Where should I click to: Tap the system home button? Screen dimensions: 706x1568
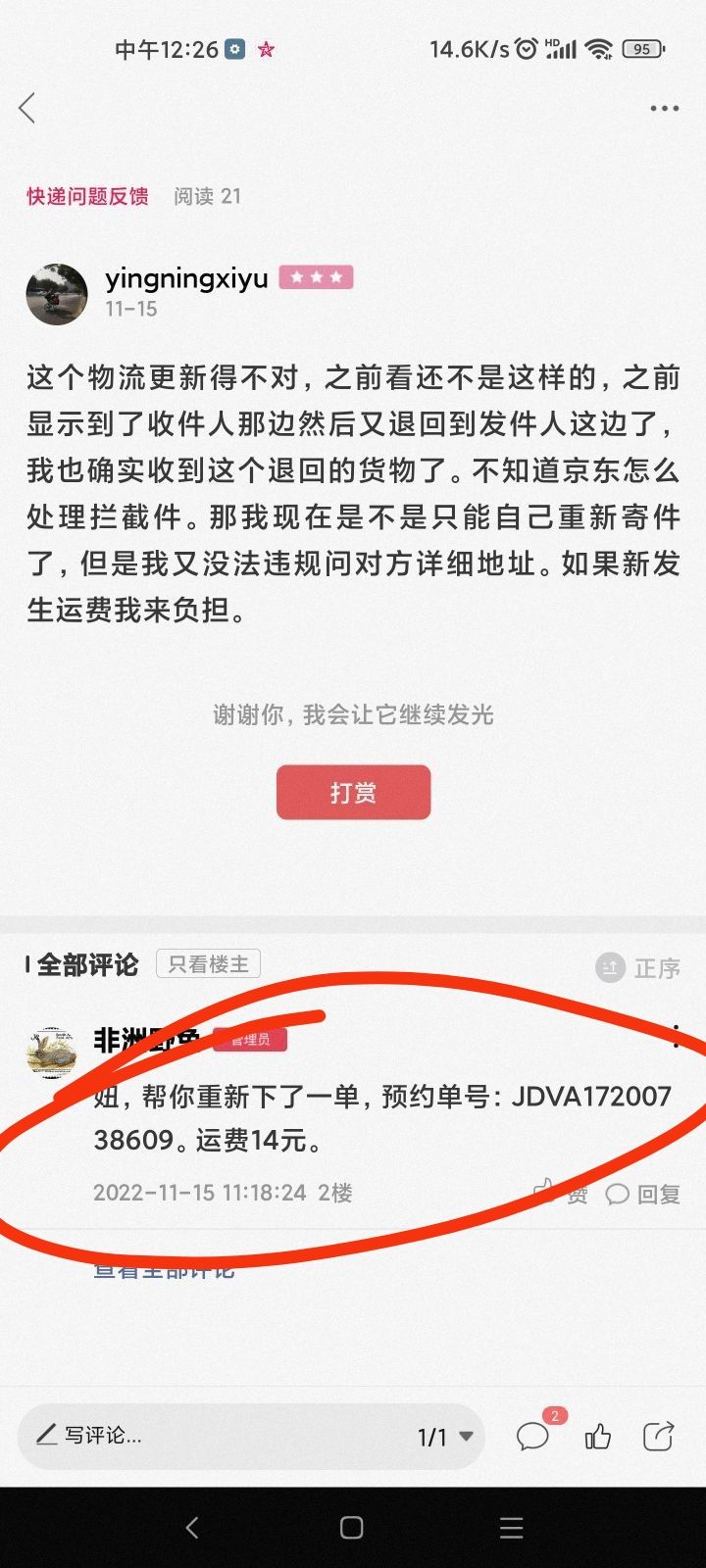coord(351,1527)
